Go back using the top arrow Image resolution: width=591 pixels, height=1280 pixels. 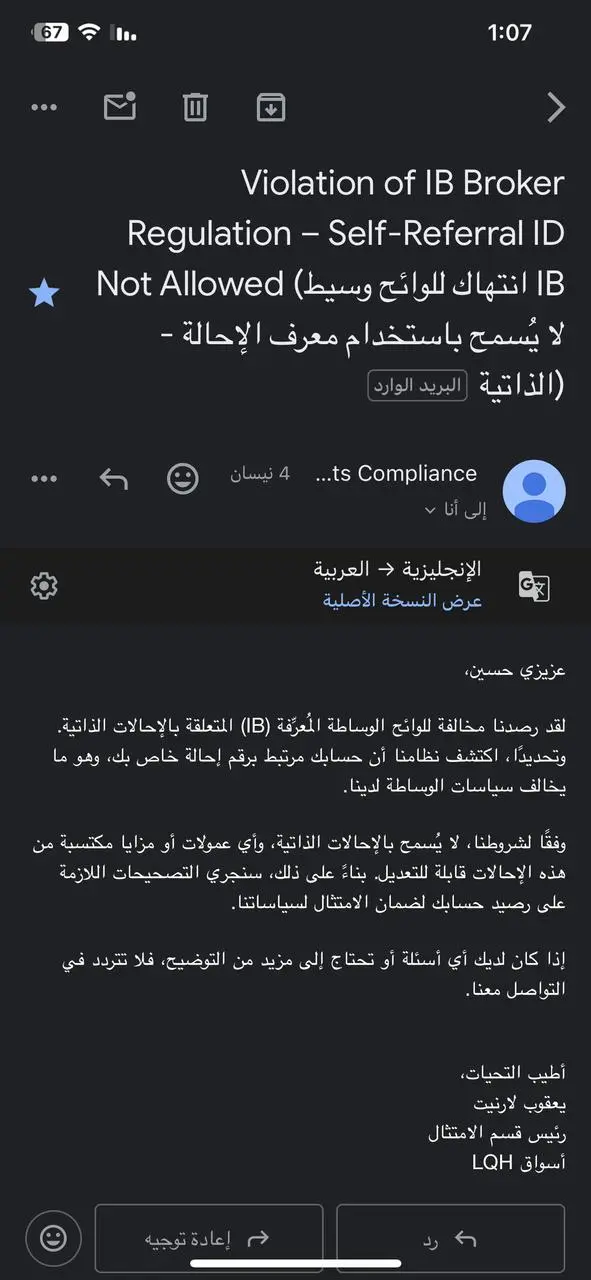[x=556, y=107]
